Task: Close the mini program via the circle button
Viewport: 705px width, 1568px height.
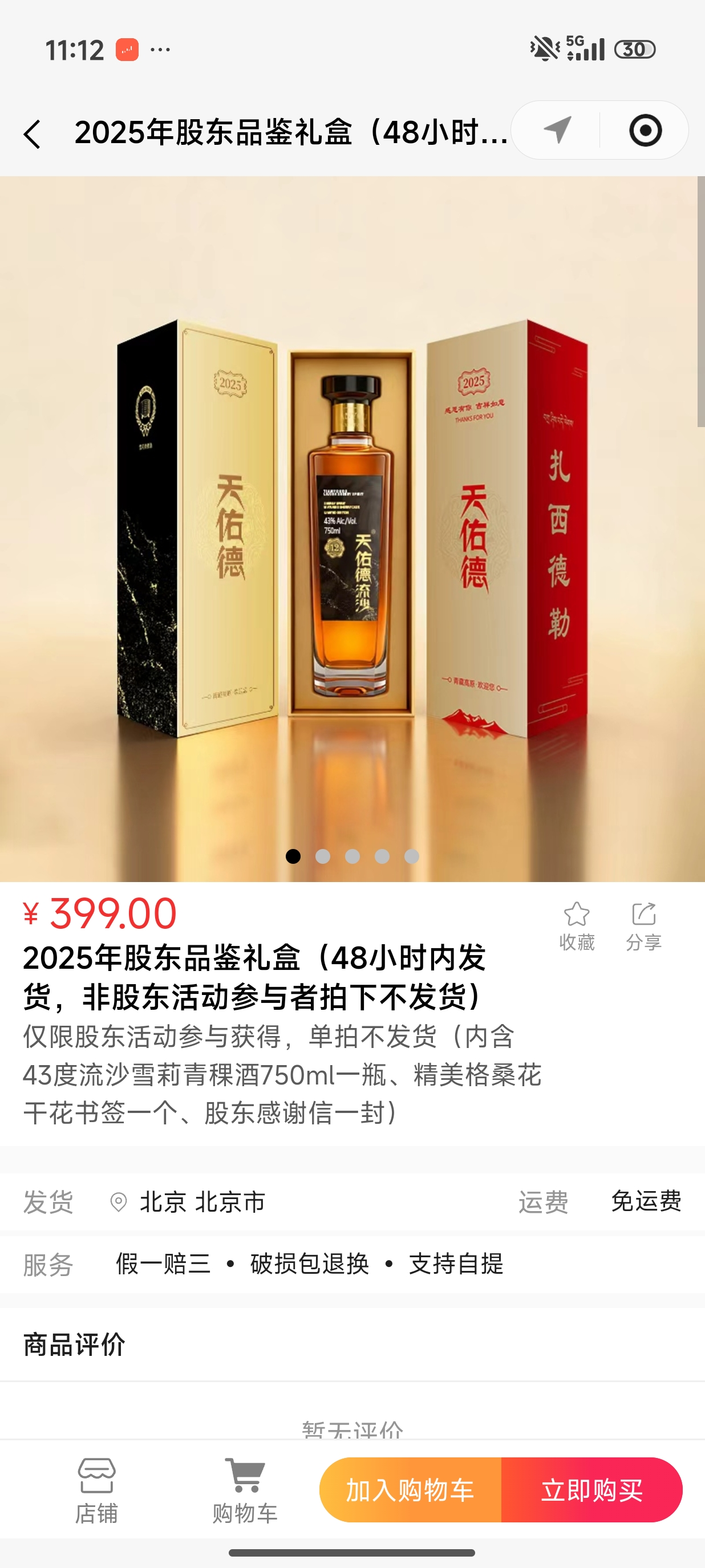Action: [x=645, y=130]
